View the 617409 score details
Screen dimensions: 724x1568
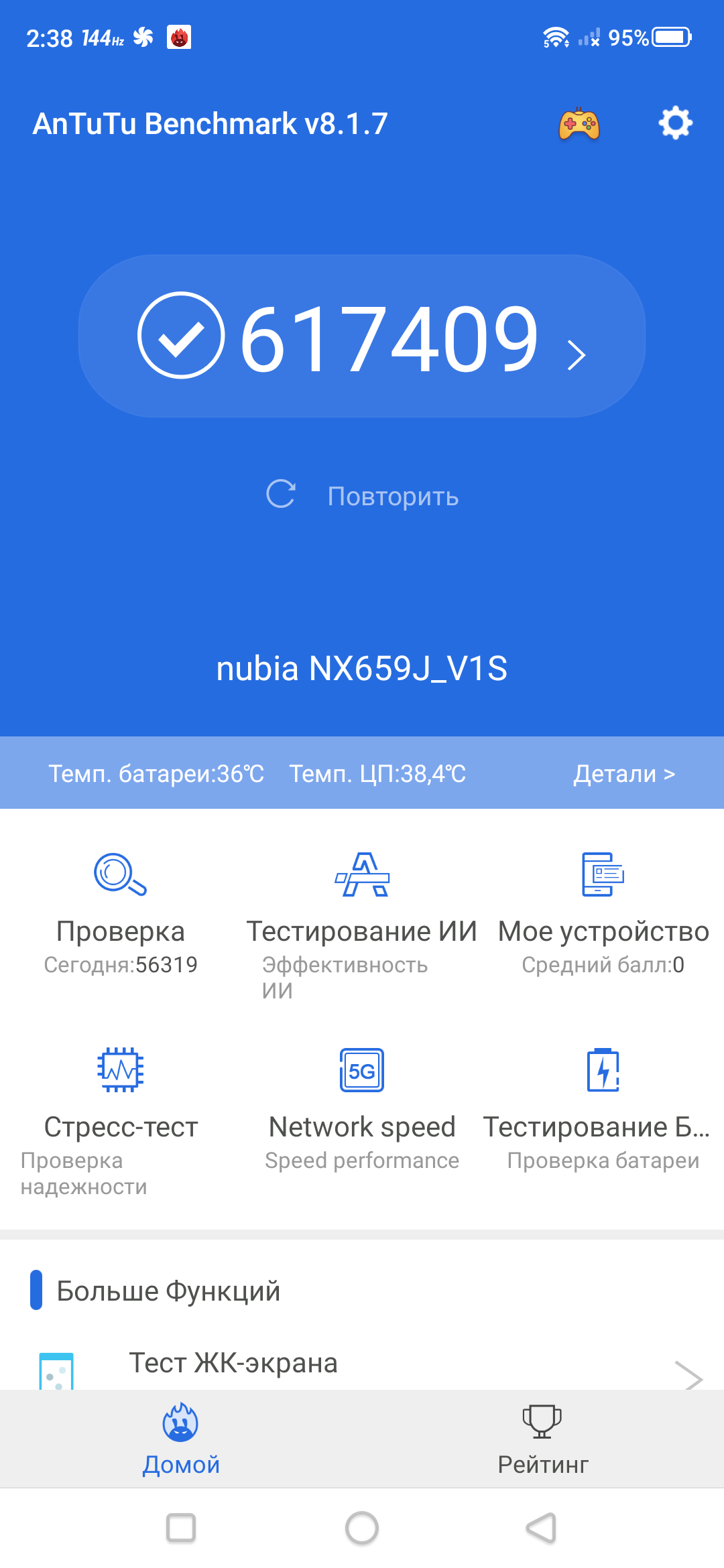tap(362, 336)
